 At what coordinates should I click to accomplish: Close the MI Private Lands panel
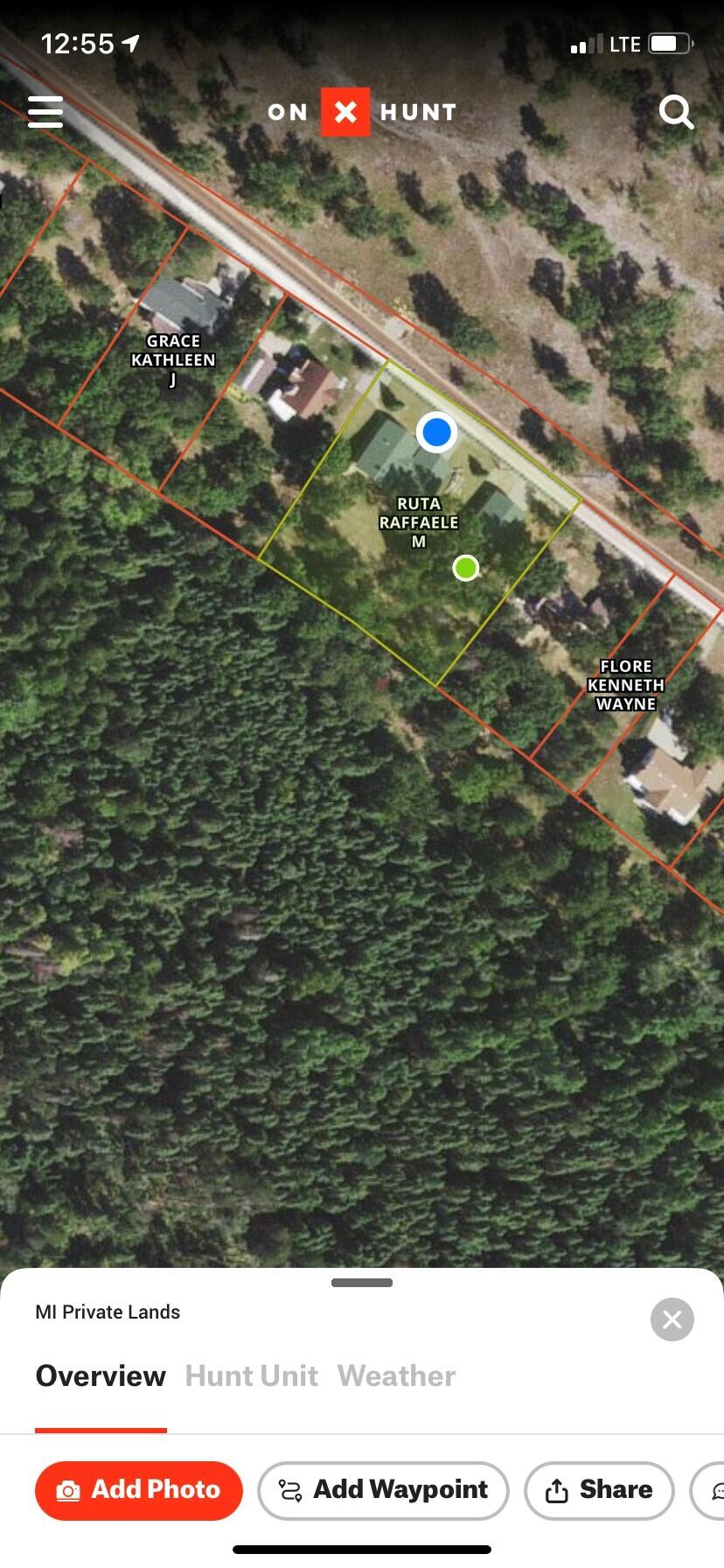672,1319
